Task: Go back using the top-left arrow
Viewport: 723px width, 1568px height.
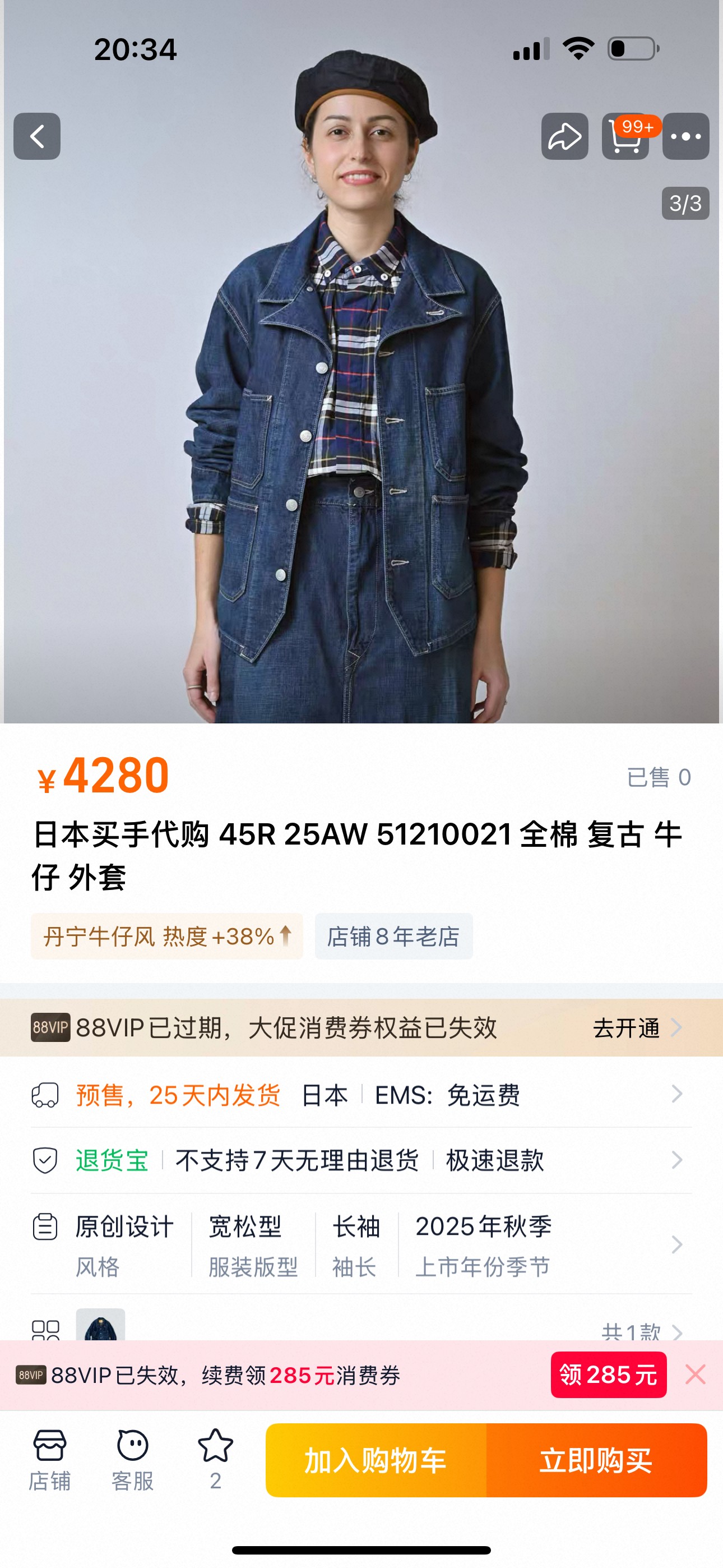Action: 37,136
